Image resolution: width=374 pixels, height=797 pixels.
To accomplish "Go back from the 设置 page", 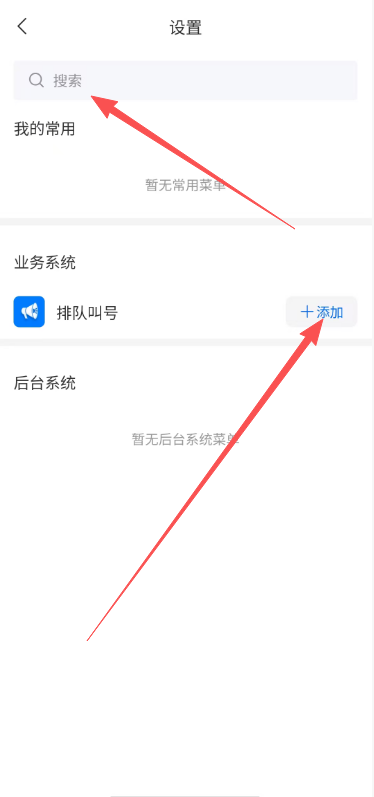I will pos(22,26).
